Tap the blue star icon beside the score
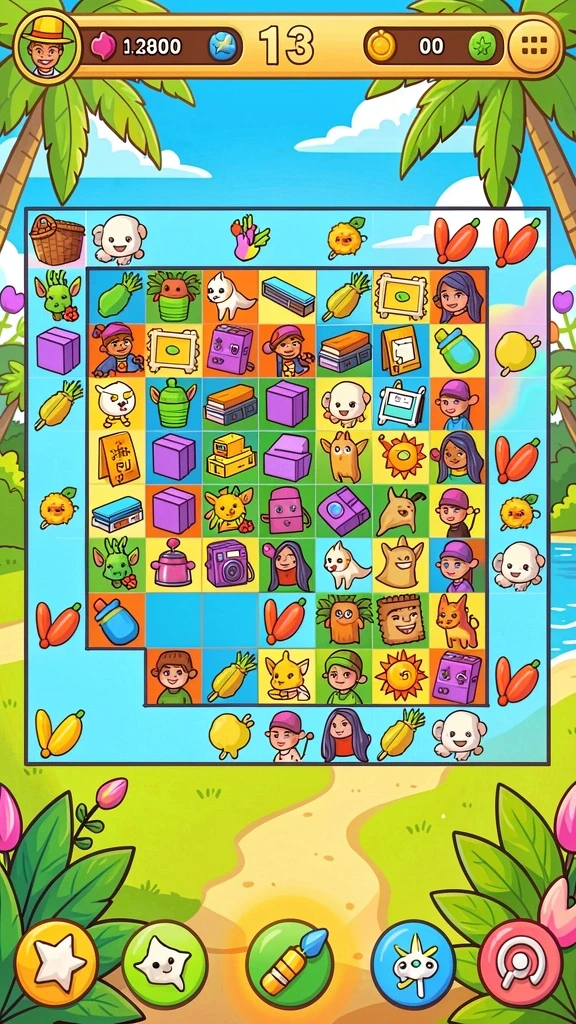 (221, 46)
